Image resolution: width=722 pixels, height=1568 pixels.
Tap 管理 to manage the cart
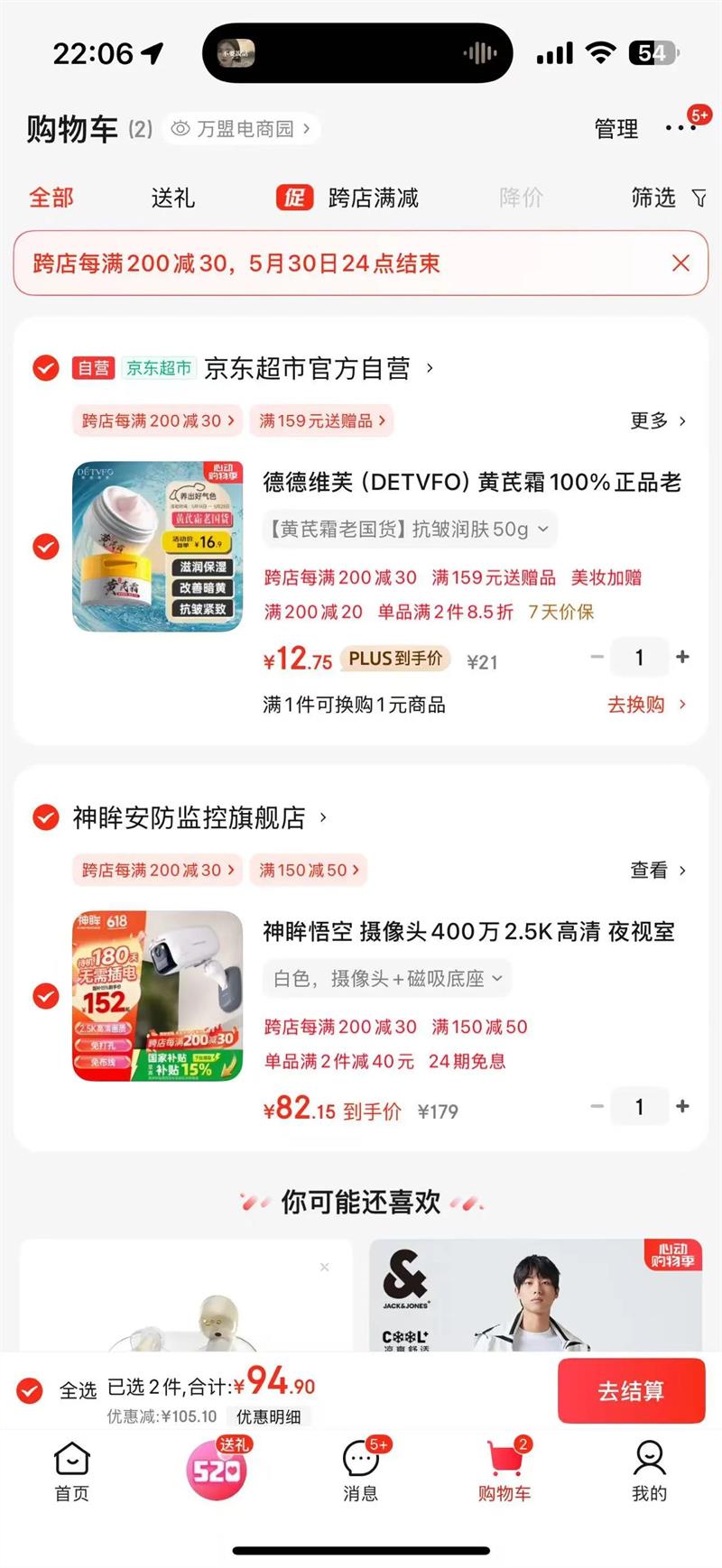click(616, 129)
